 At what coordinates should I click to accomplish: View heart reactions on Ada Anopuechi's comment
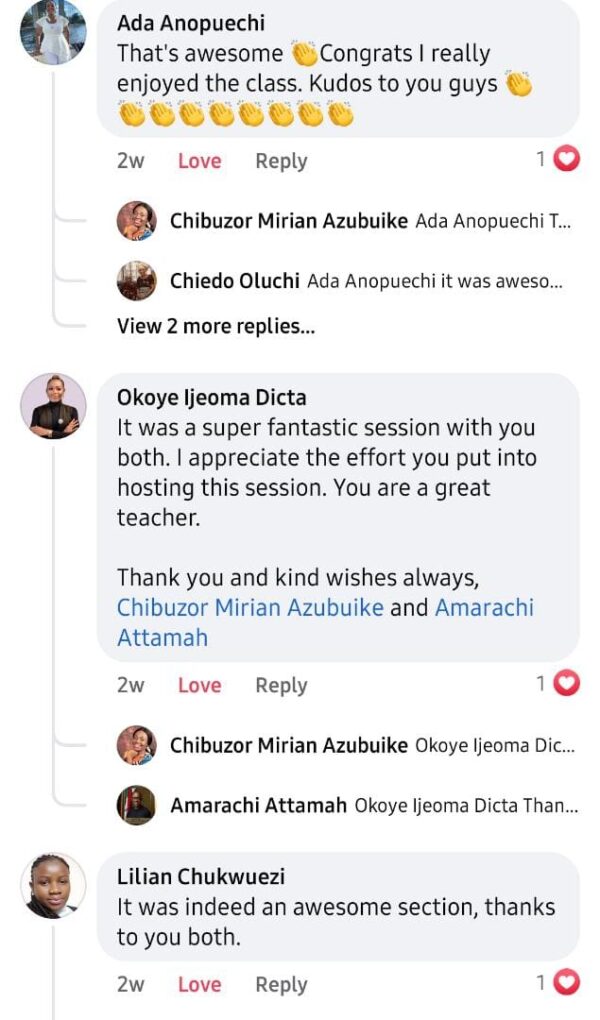click(x=558, y=159)
